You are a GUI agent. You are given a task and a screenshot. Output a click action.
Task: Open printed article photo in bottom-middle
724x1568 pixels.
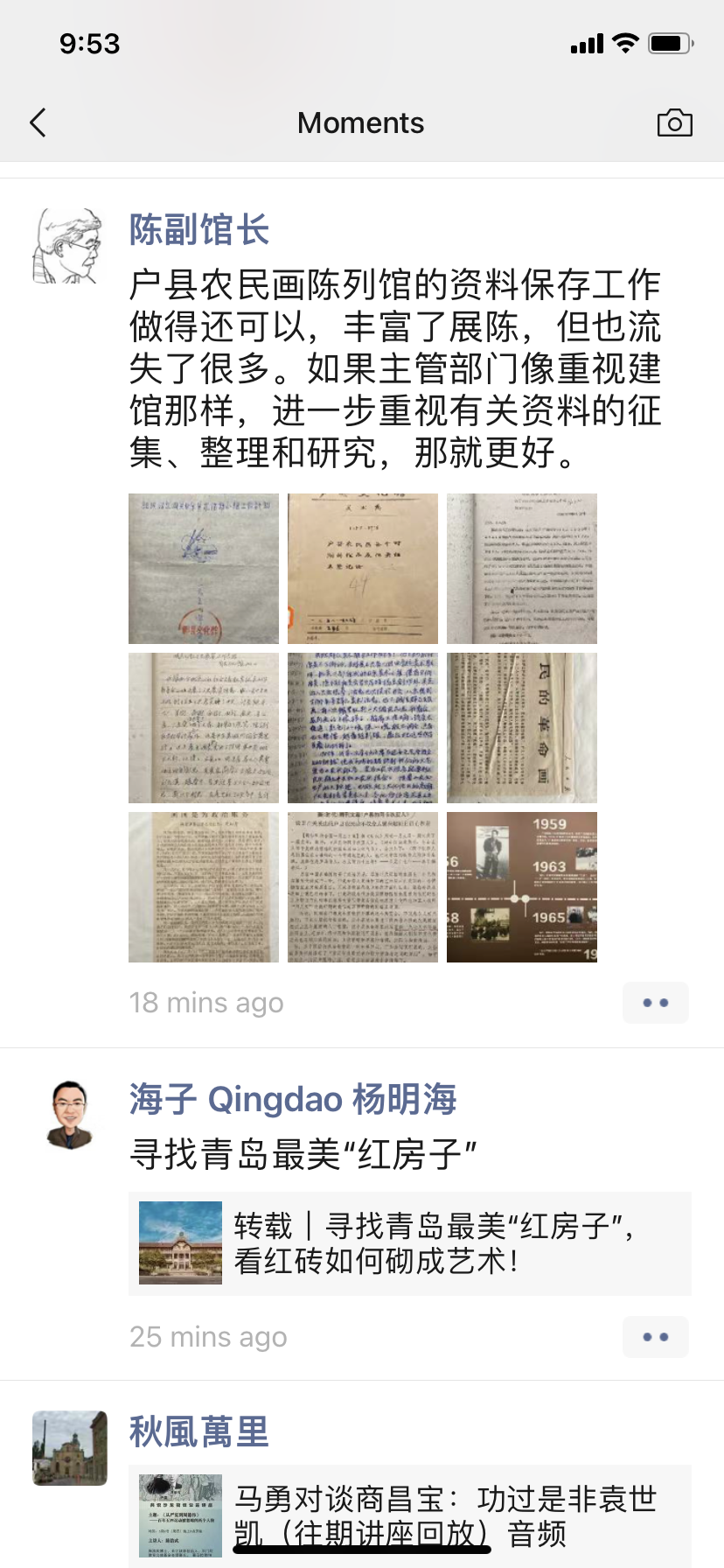[363, 887]
